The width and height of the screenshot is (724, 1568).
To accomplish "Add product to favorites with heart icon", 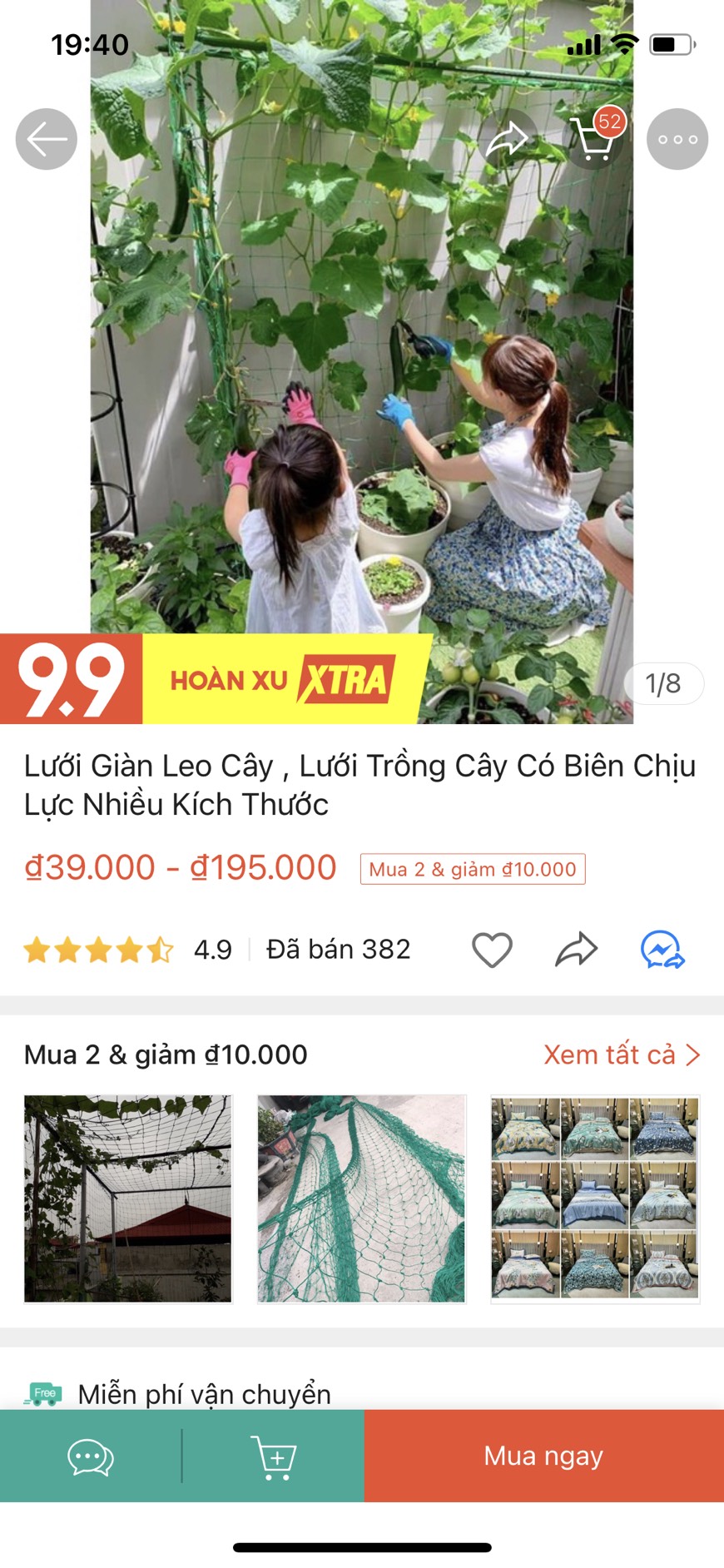I will point(492,950).
